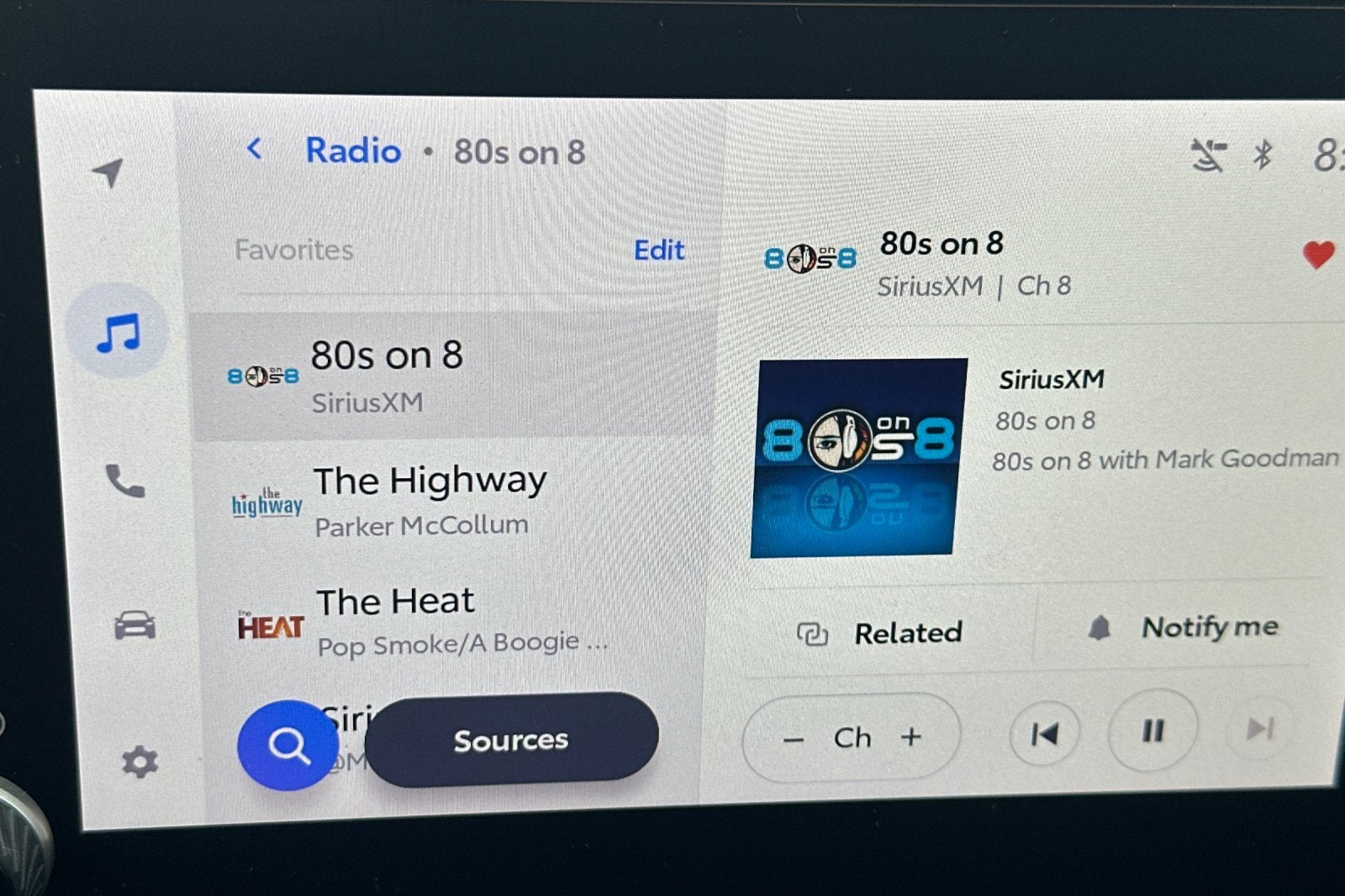This screenshot has height=896, width=1345.
Task: Tune to The Heat station
Action: (x=454, y=622)
